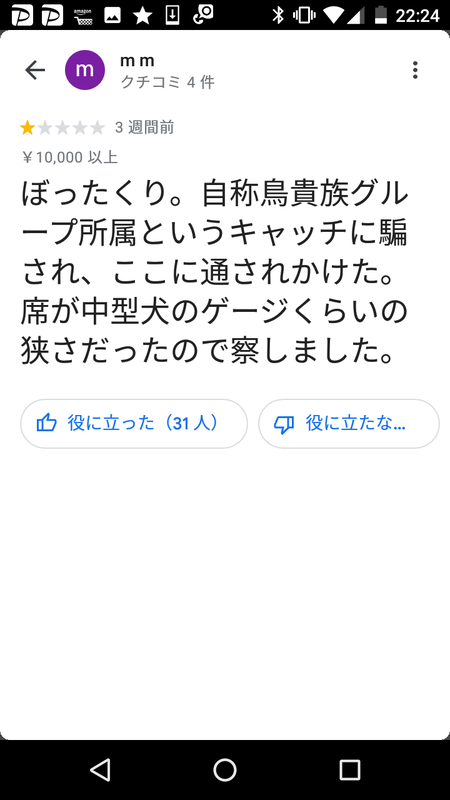Image resolution: width=450 pixels, height=800 pixels.
Task: Open reviewer m m's profile avatar
Action: [x=85, y=70]
